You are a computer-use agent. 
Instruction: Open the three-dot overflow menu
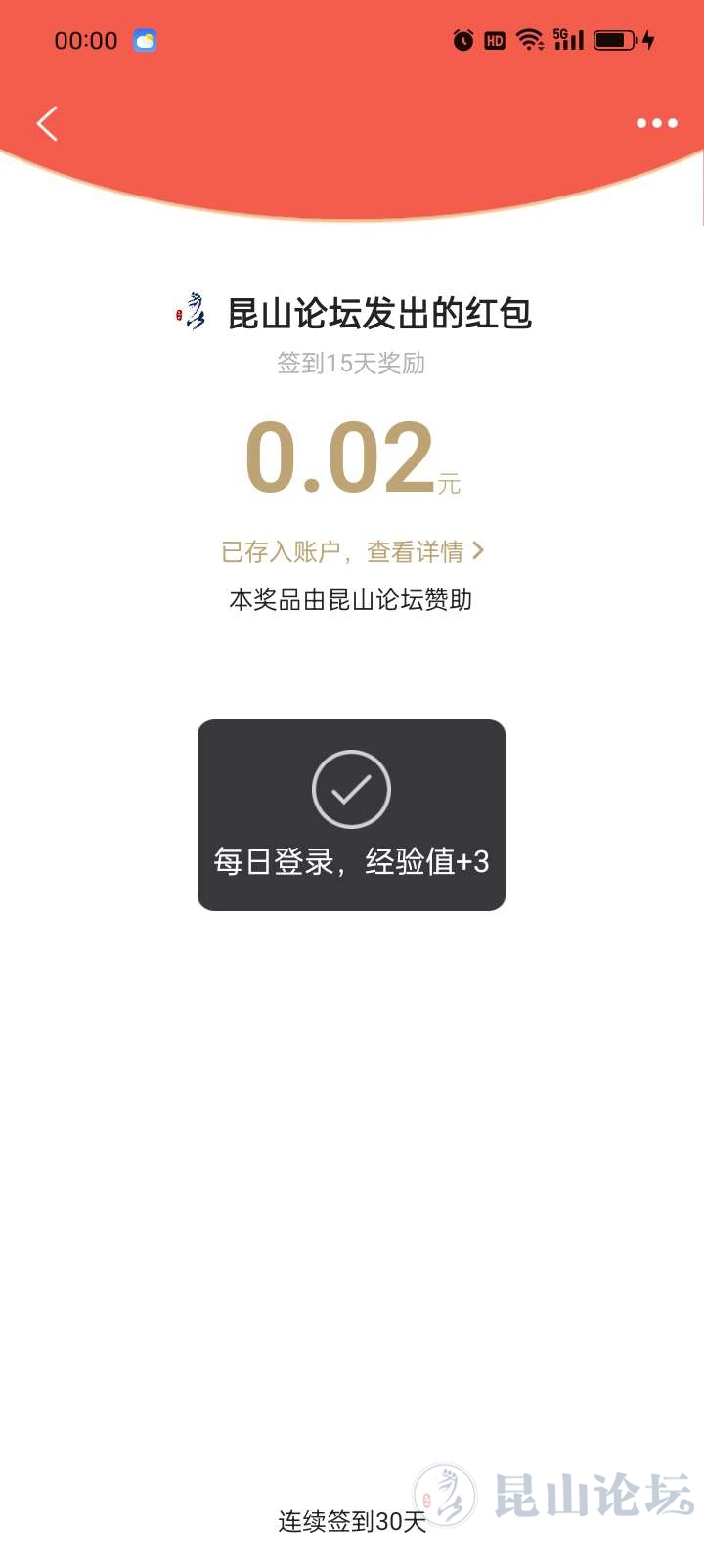[656, 123]
